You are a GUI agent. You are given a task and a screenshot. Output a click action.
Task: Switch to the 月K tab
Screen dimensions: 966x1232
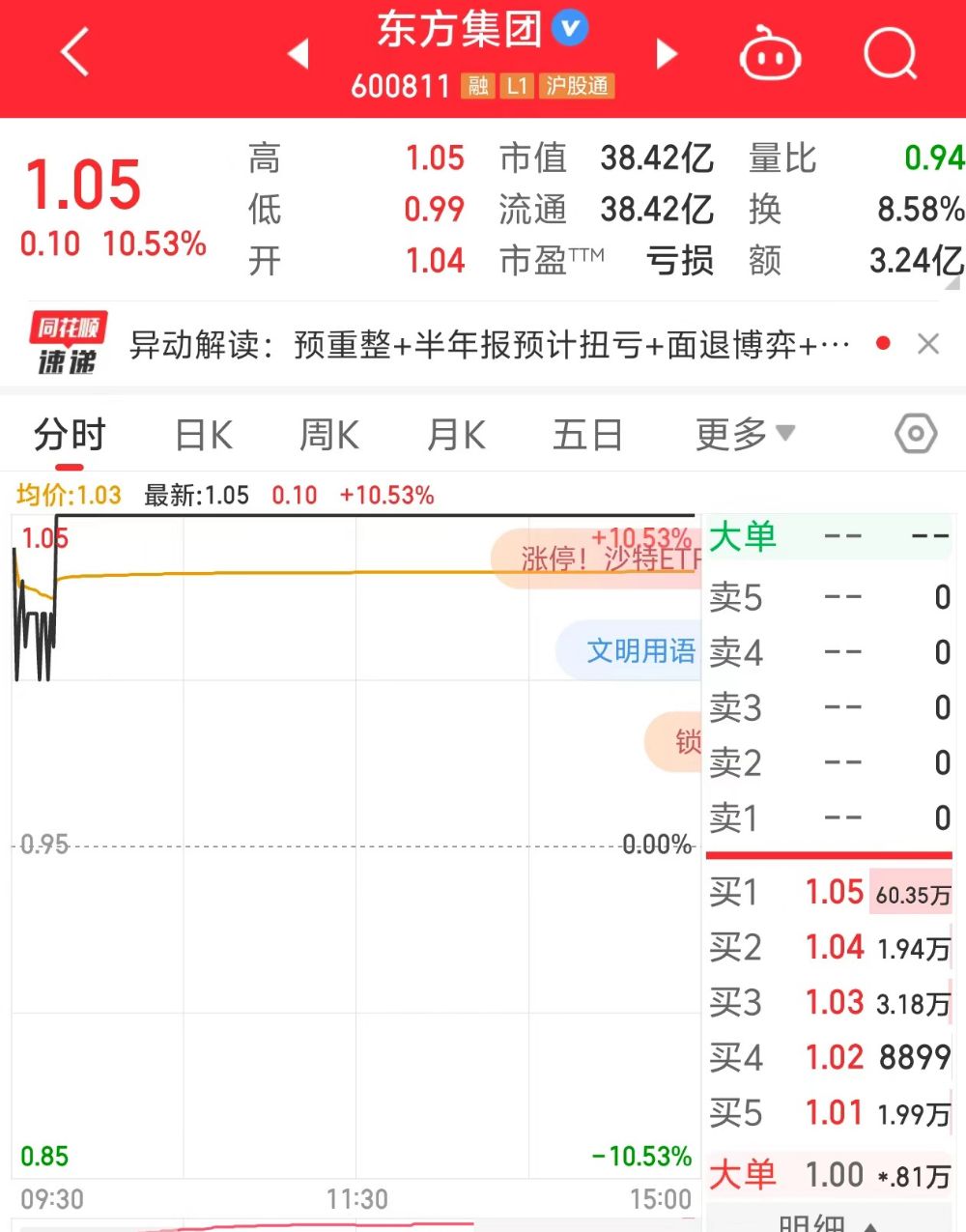456,436
